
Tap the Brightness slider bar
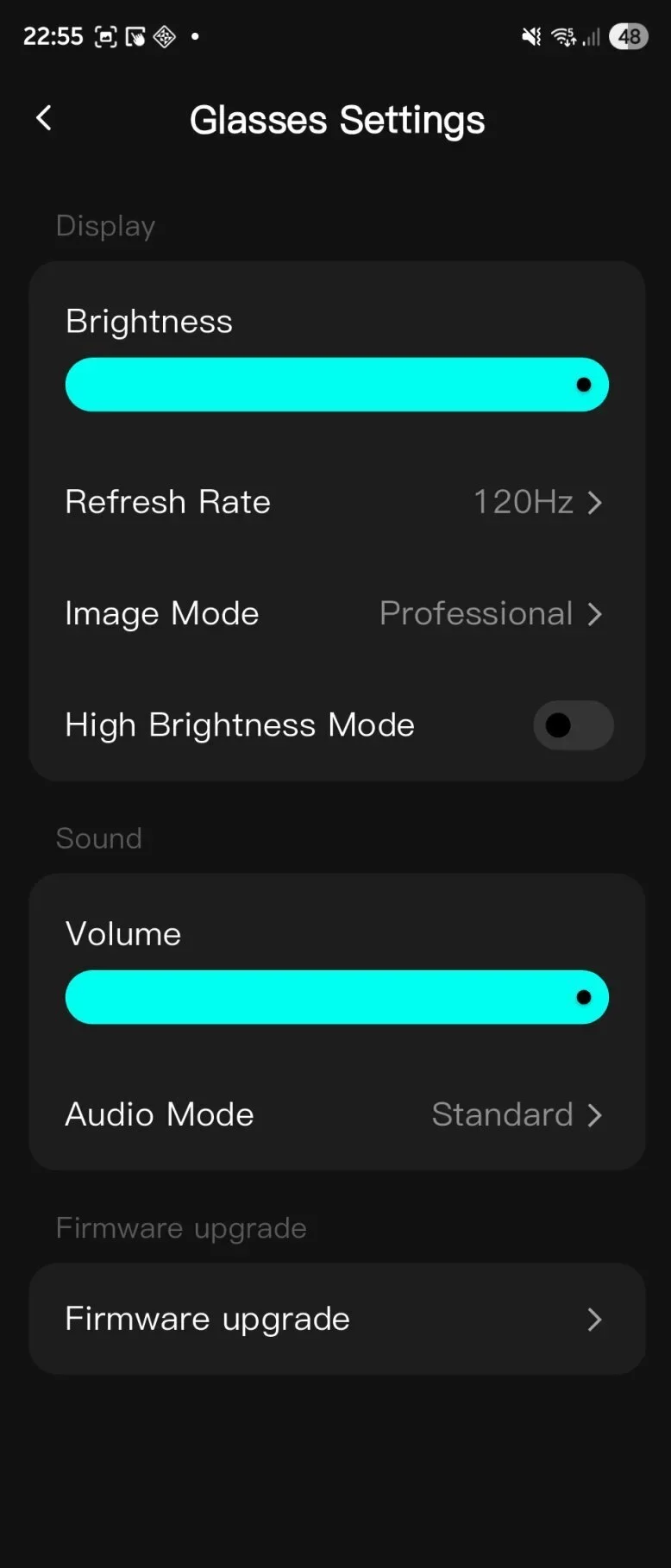tap(336, 385)
